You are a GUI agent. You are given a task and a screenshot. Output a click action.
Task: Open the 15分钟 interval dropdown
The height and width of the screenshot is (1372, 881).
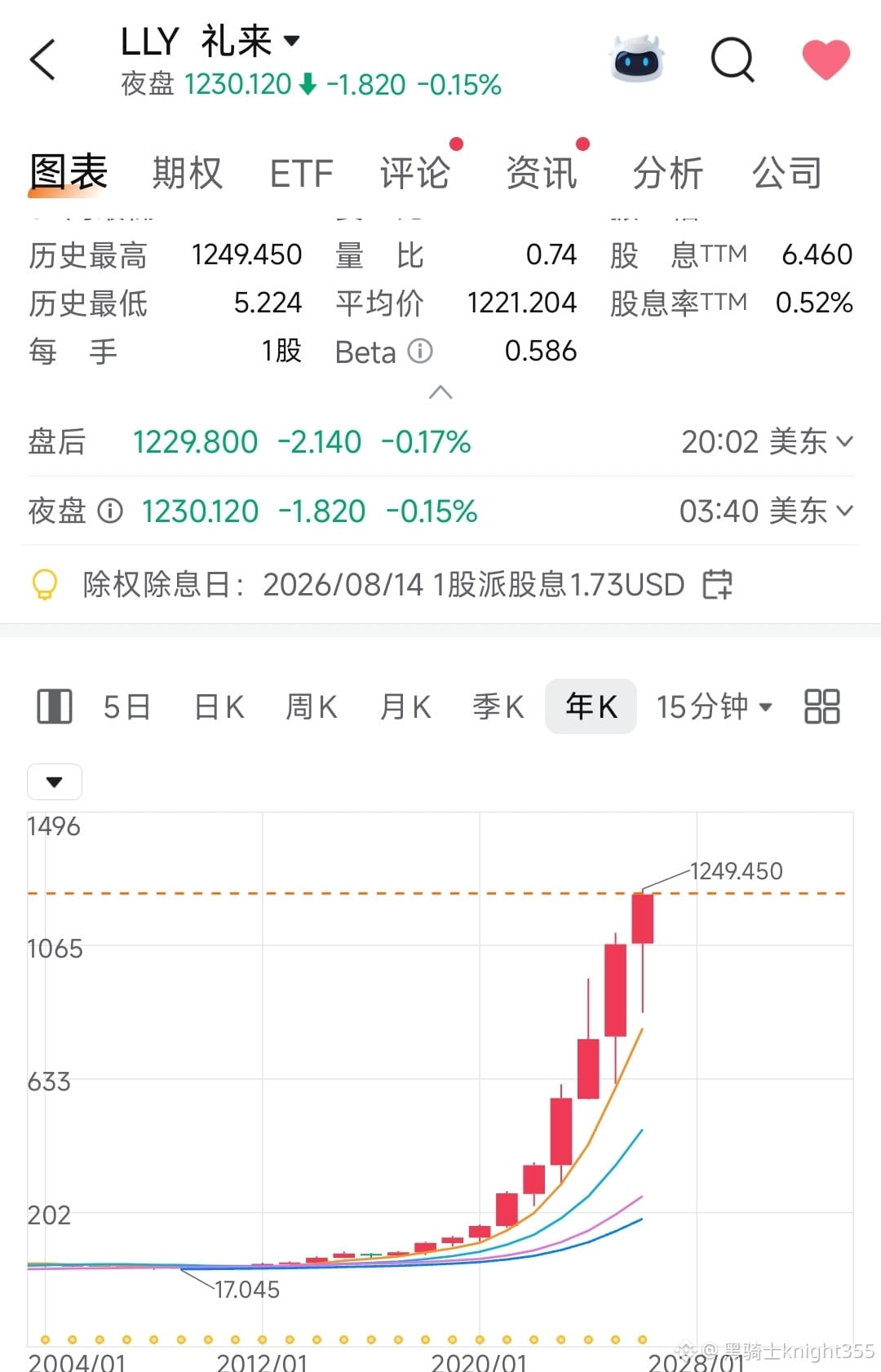click(x=715, y=706)
